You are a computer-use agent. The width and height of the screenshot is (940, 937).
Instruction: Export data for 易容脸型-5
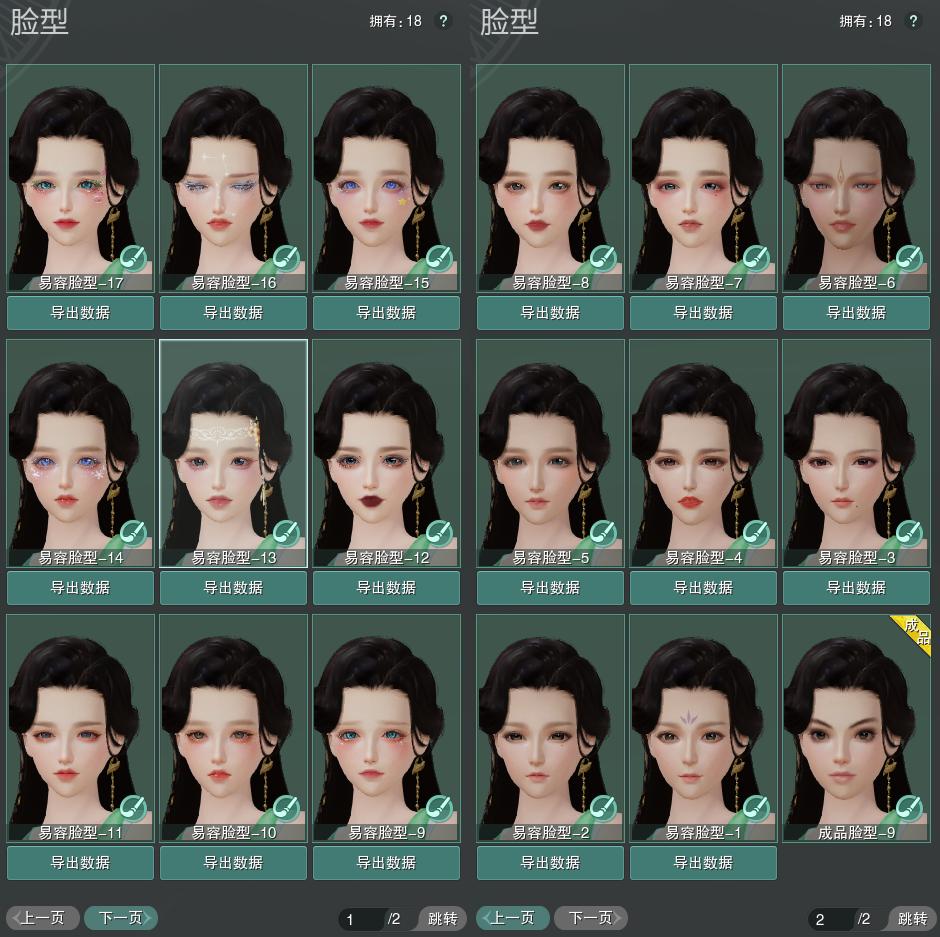pyautogui.click(x=550, y=588)
